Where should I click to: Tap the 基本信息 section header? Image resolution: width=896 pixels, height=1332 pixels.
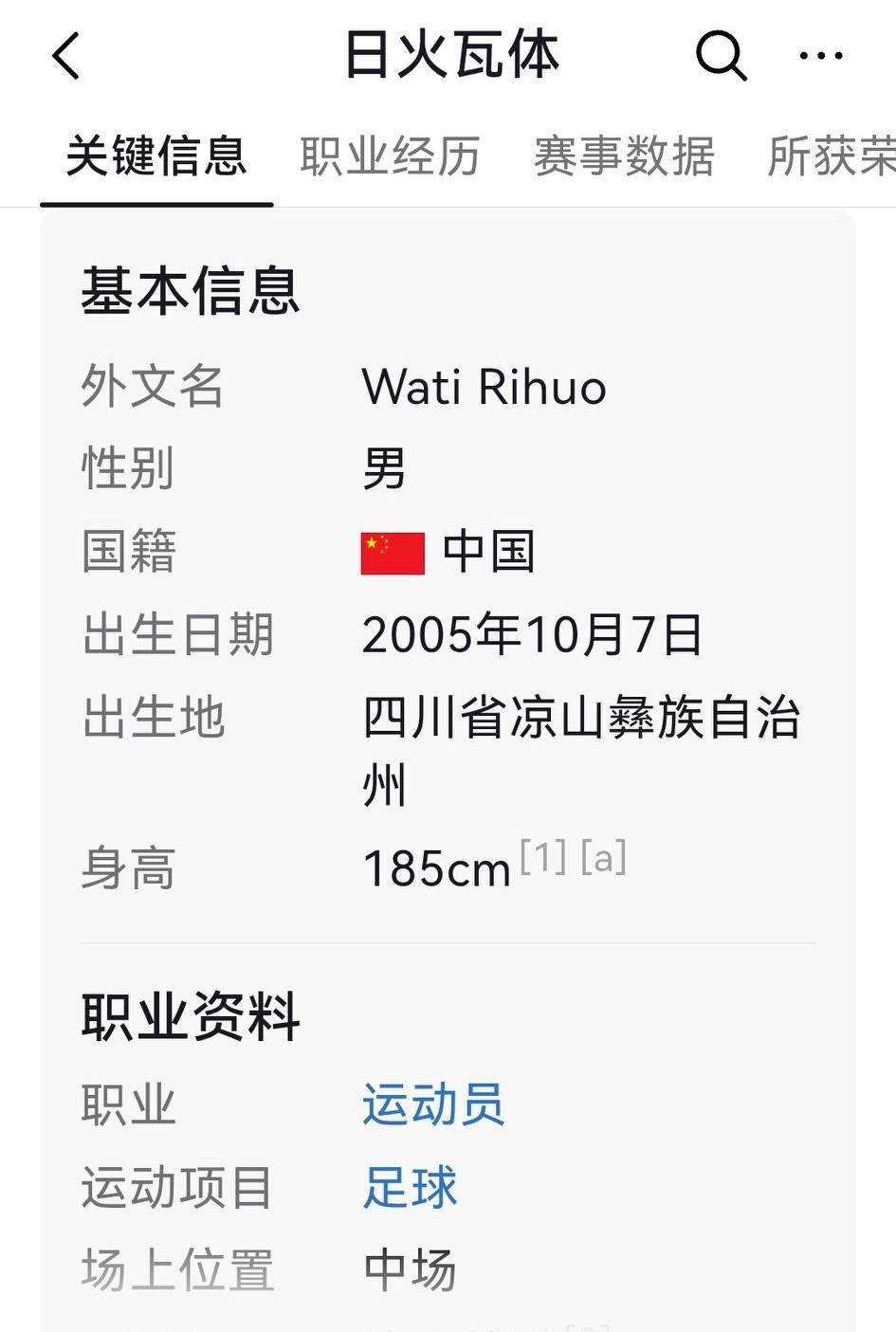tap(186, 292)
